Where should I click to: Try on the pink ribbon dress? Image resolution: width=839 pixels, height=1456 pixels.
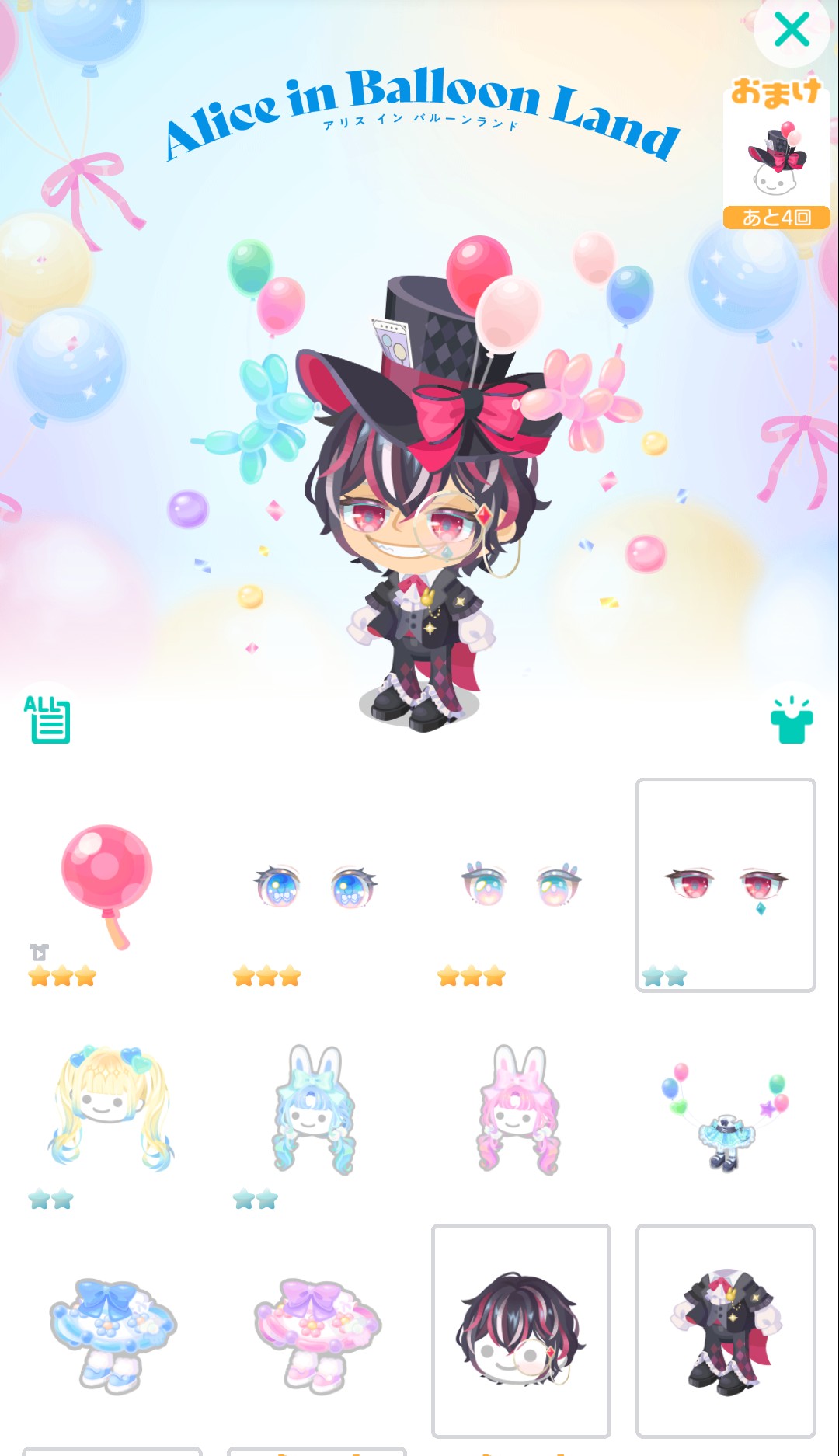pos(315,1332)
